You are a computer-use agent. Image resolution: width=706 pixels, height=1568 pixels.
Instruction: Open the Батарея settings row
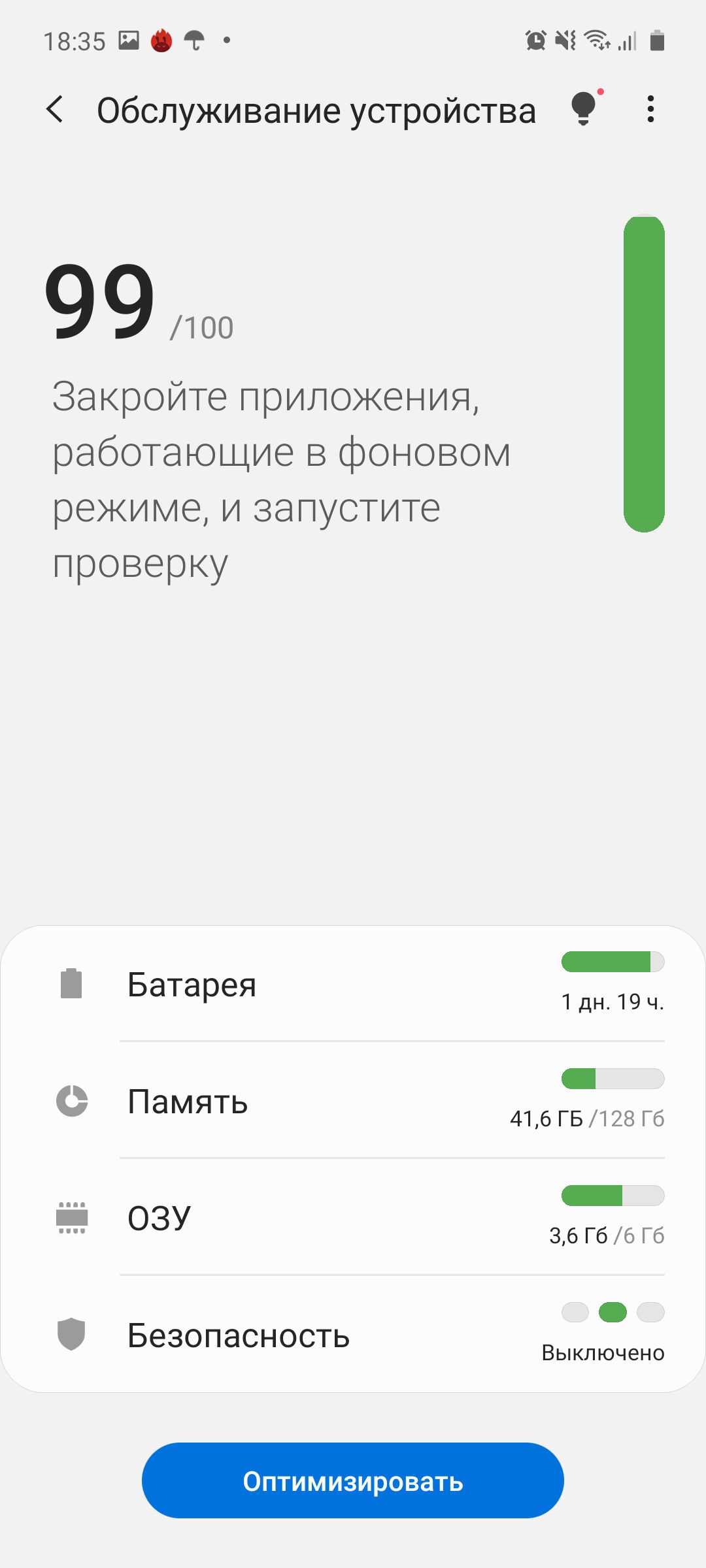[353, 984]
